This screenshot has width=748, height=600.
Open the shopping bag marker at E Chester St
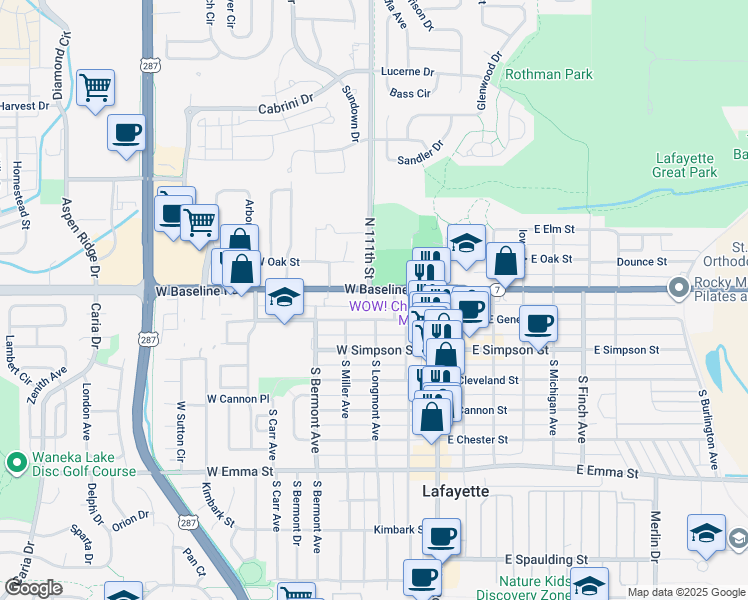(432, 417)
